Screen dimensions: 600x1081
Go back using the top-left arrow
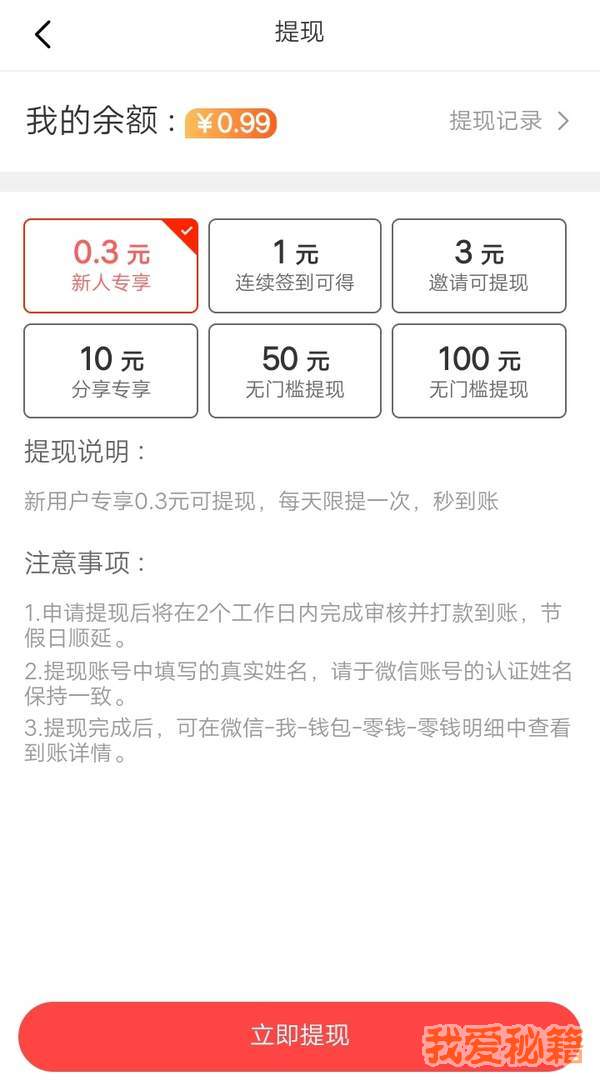[42, 34]
